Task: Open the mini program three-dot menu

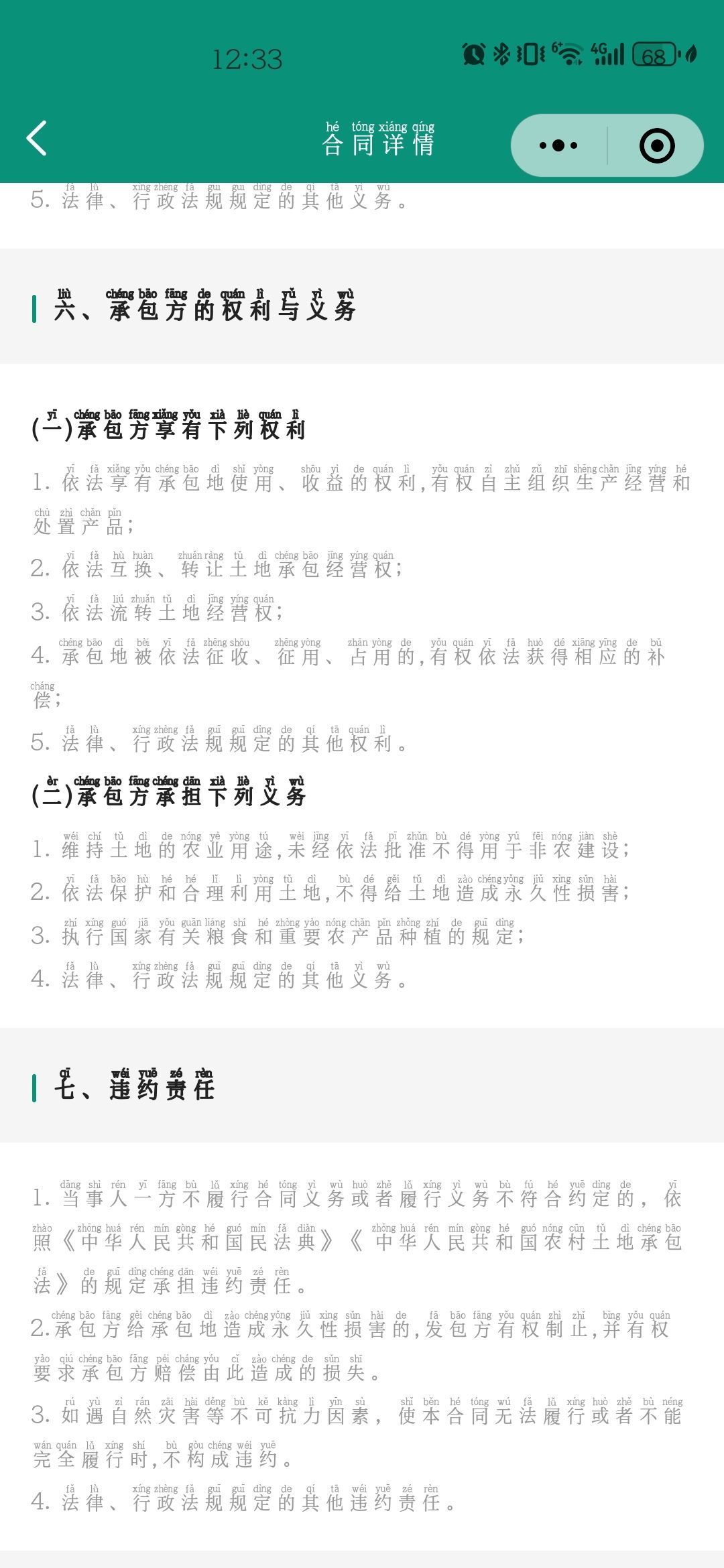Action: (x=558, y=145)
